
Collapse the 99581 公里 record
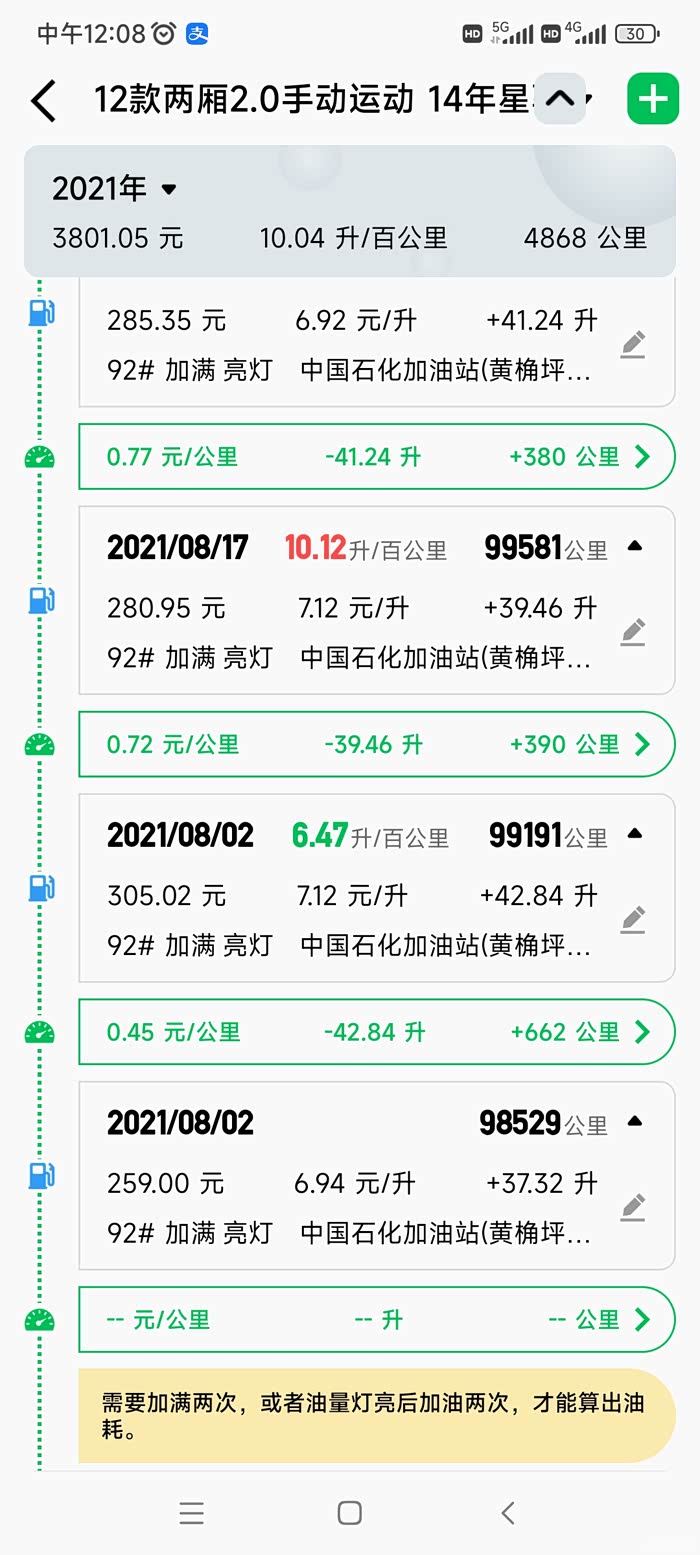point(634,547)
